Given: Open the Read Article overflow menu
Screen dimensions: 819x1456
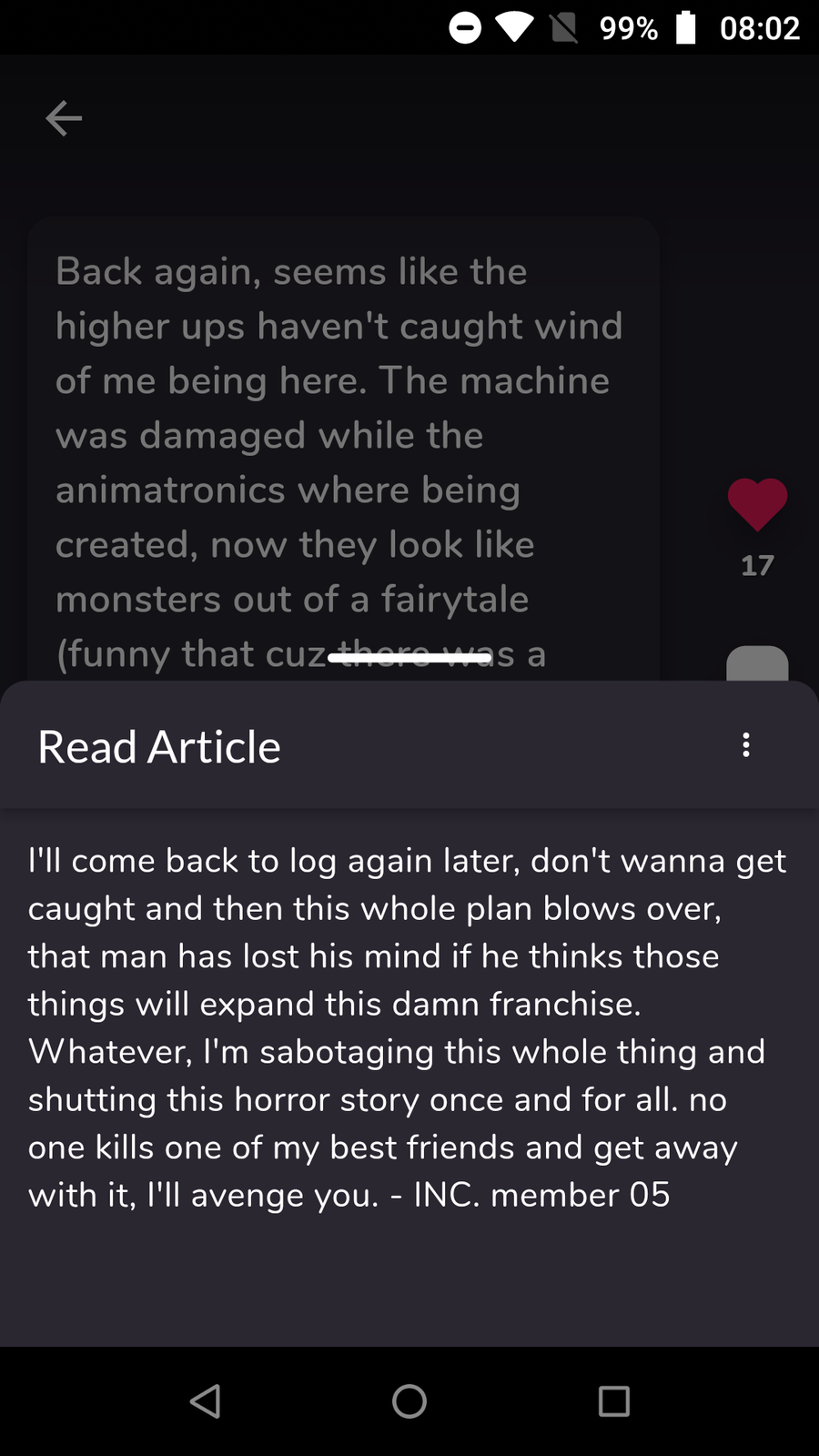Looking at the screenshot, I should click(746, 745).
